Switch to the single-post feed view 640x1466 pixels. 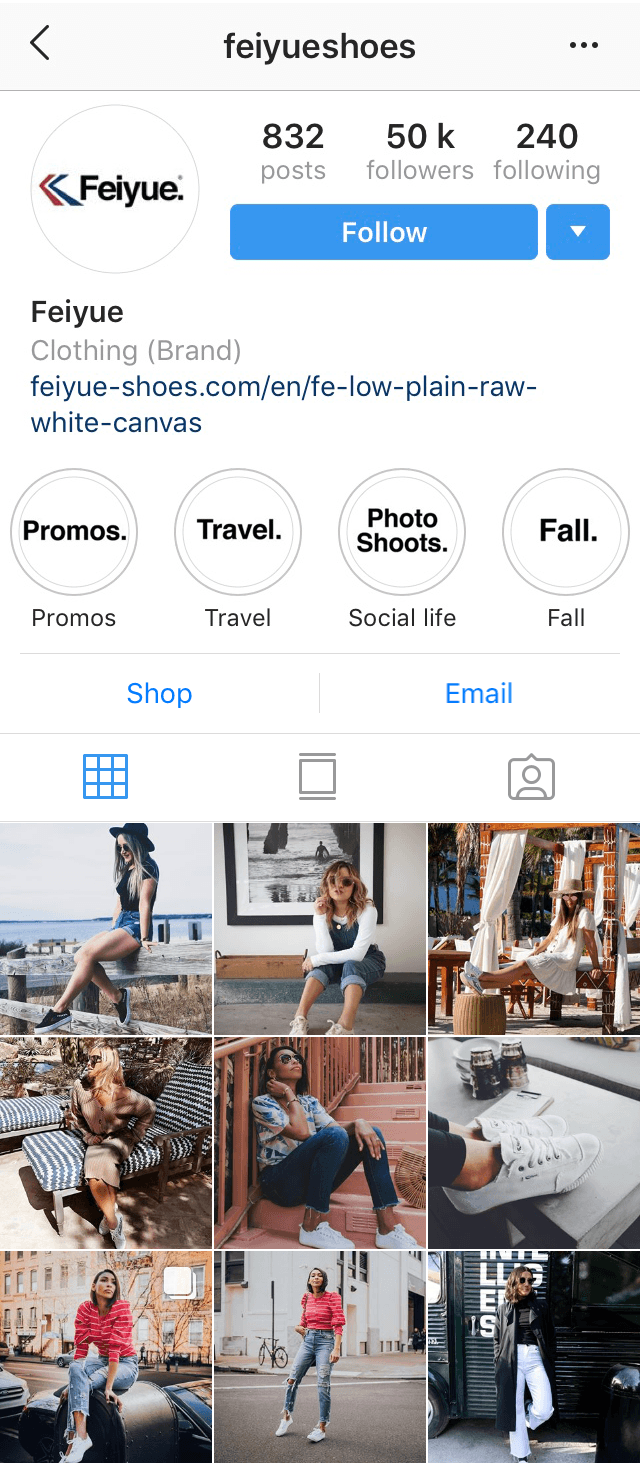(317, 776)
